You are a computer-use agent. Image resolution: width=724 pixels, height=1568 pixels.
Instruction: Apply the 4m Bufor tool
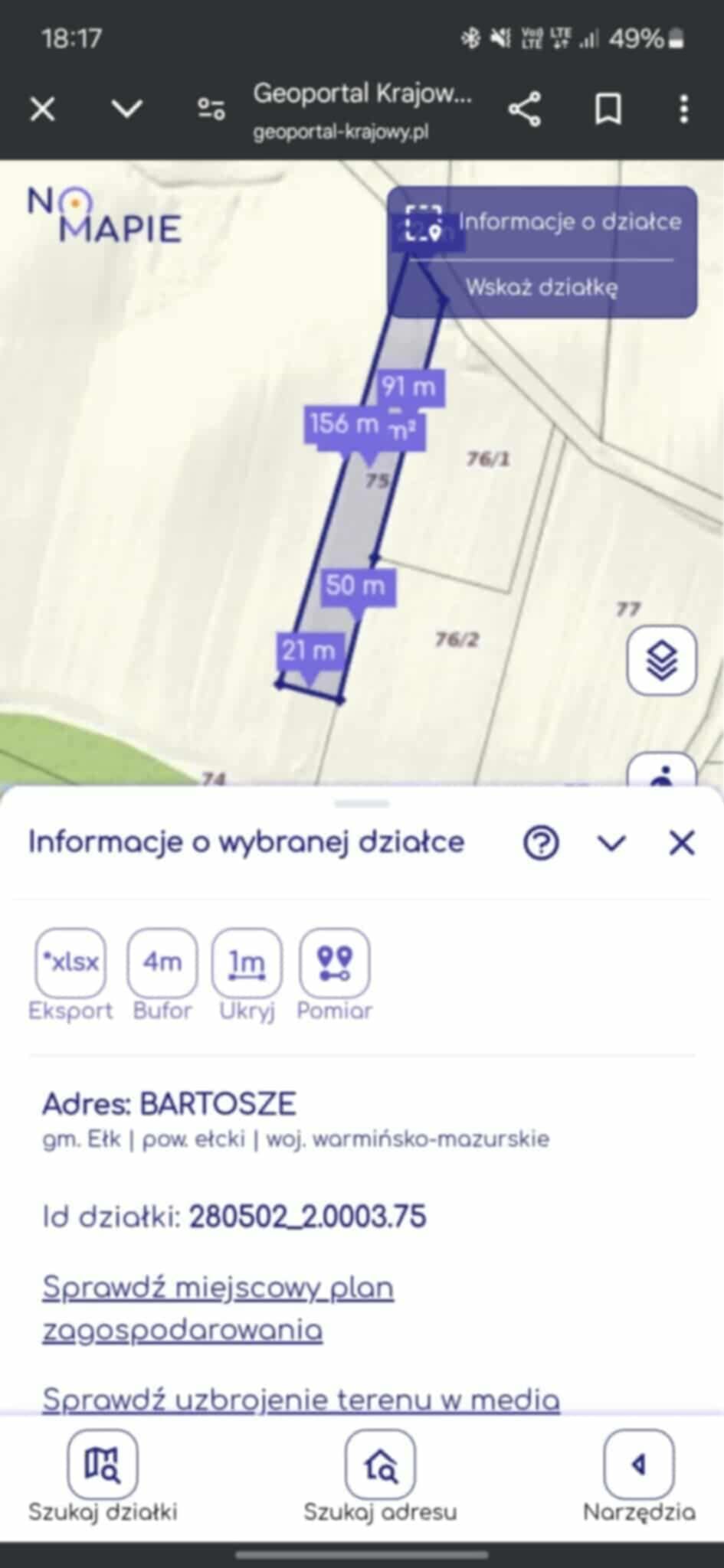(x=162, y=962)
